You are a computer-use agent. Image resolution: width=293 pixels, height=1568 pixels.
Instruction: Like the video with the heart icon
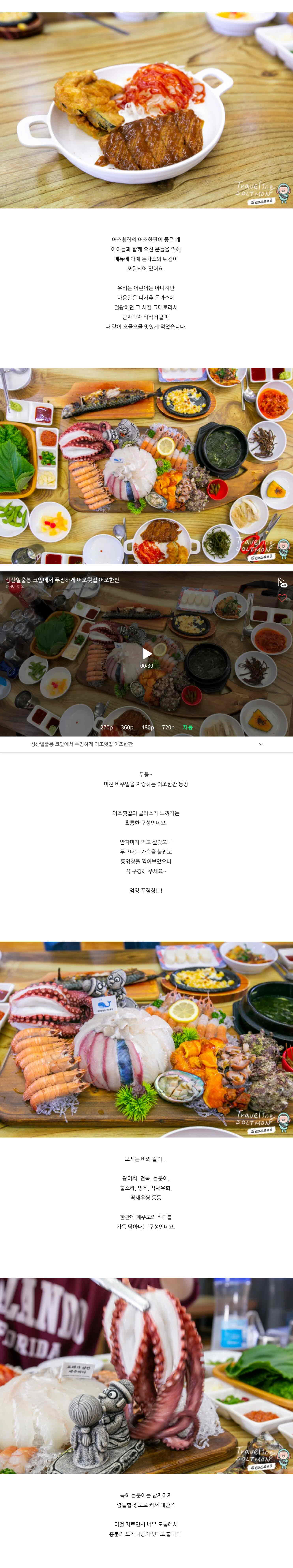coord(282,598)
